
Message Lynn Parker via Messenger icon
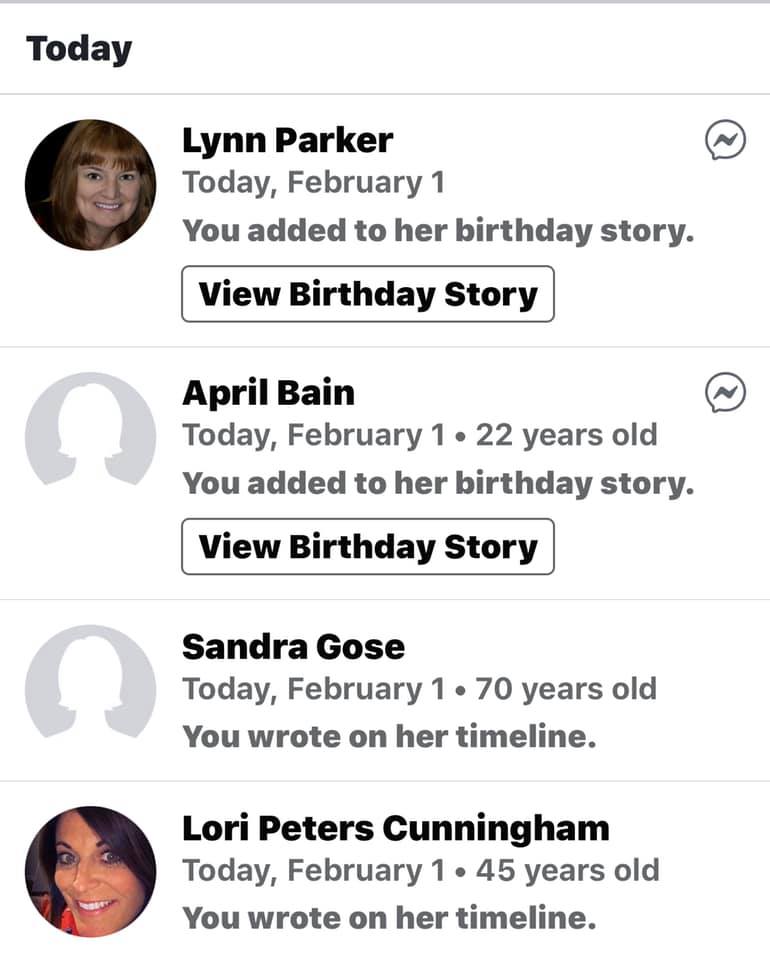coord(725,141)
